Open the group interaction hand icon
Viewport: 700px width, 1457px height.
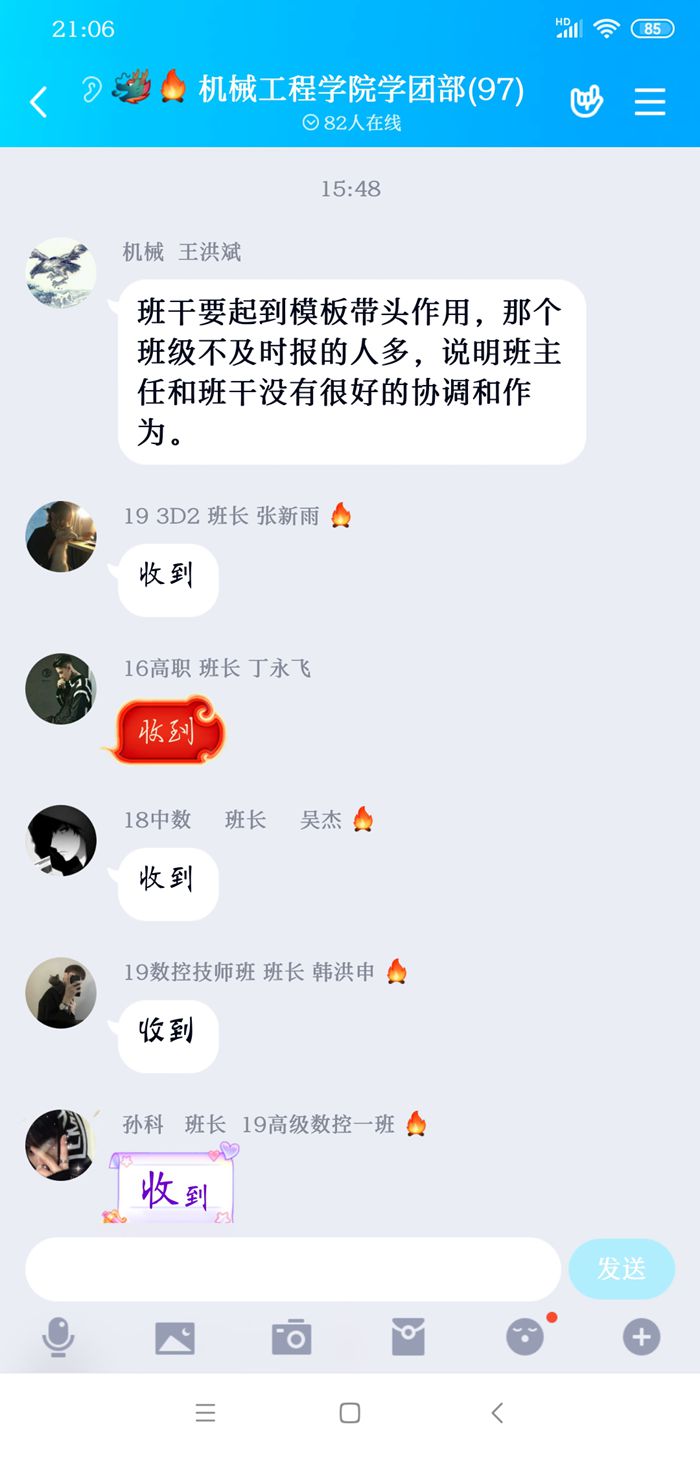[x=586, y=101]
